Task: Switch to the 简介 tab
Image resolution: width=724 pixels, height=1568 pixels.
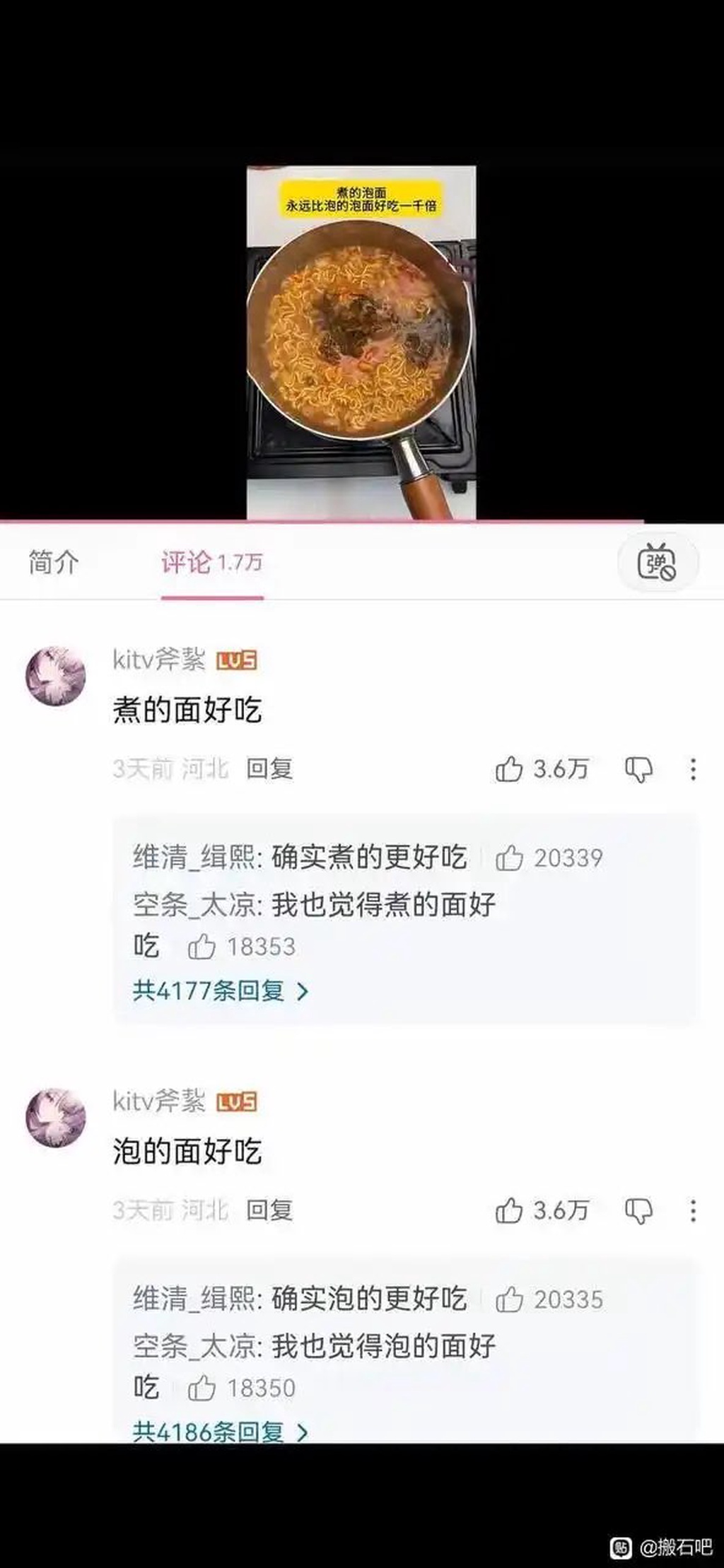Action: [x=54, y=563]
